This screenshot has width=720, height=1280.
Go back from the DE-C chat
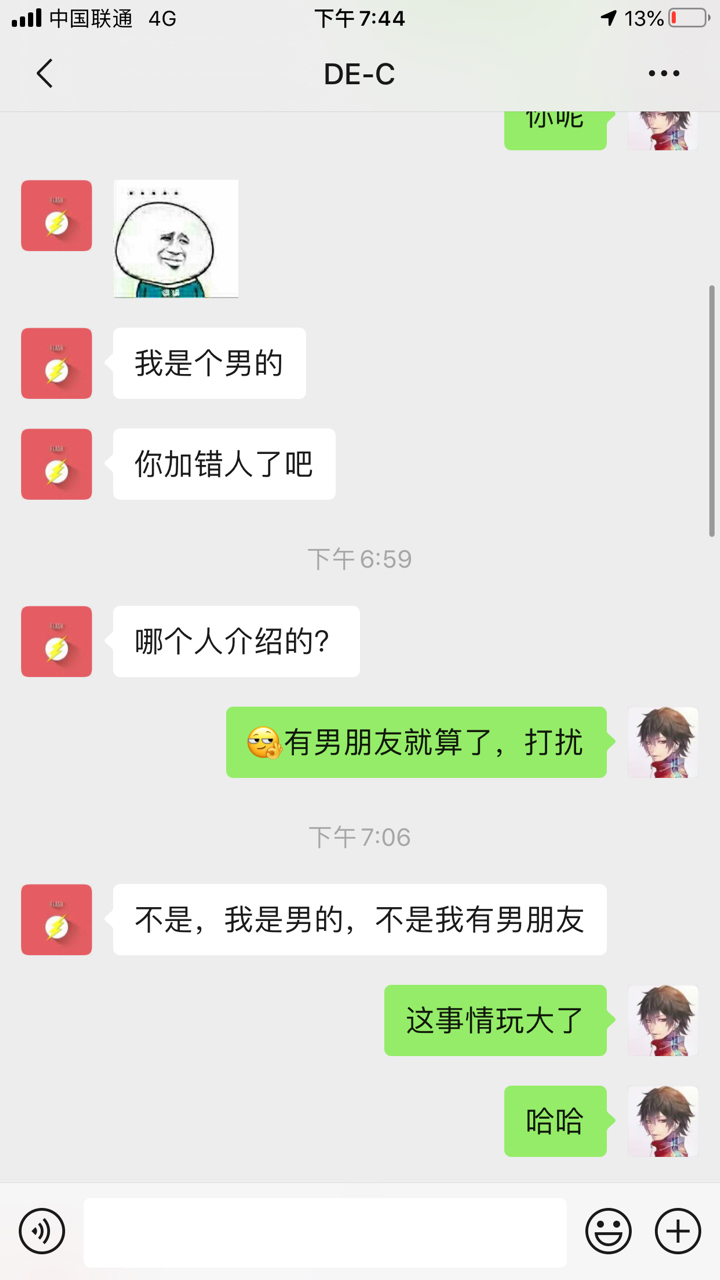tap(44, 74)
